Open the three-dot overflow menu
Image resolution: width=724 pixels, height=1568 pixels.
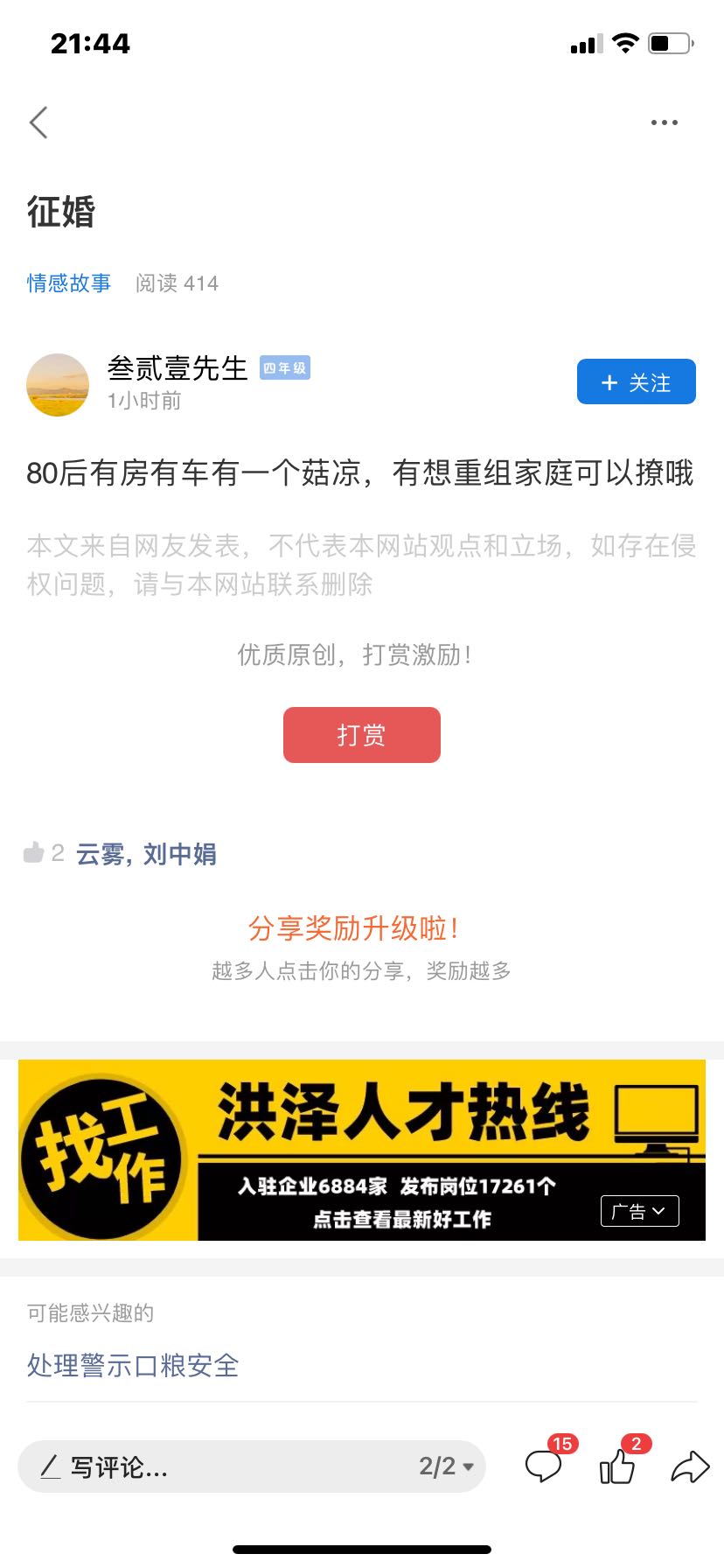pyautogui.click(x=665, y=122)
